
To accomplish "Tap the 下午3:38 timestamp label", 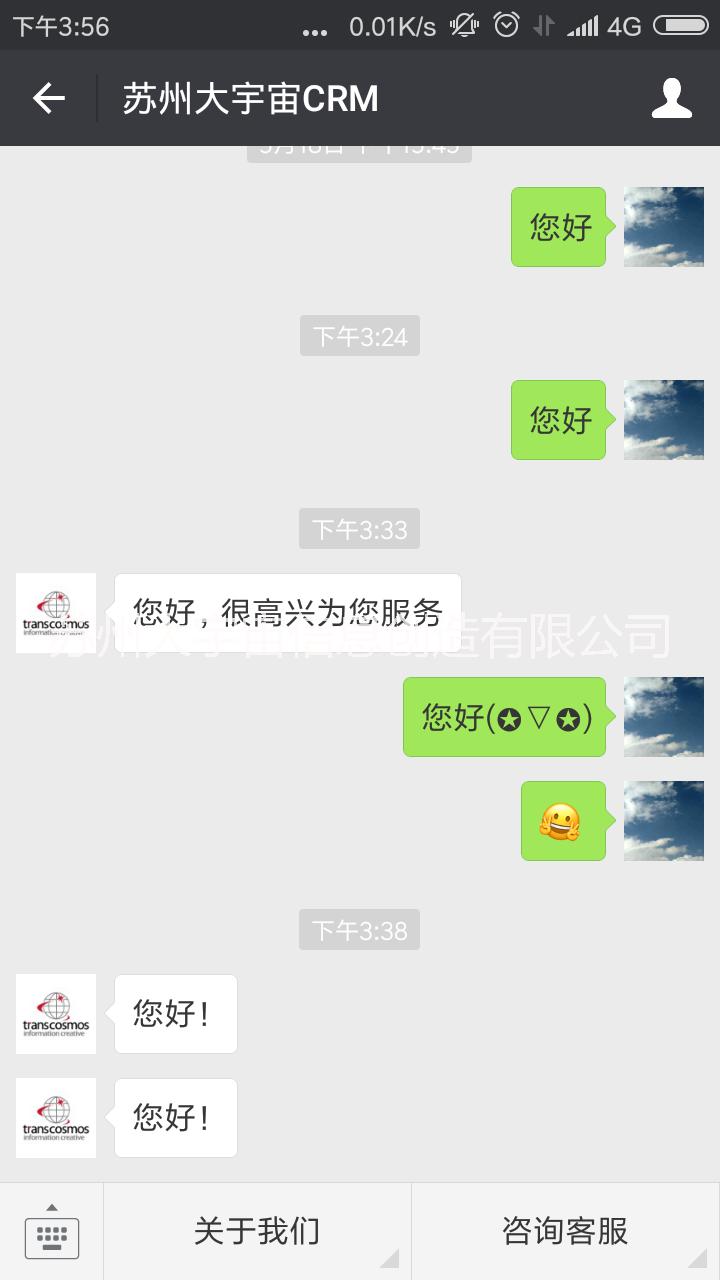I will (359, 930).
